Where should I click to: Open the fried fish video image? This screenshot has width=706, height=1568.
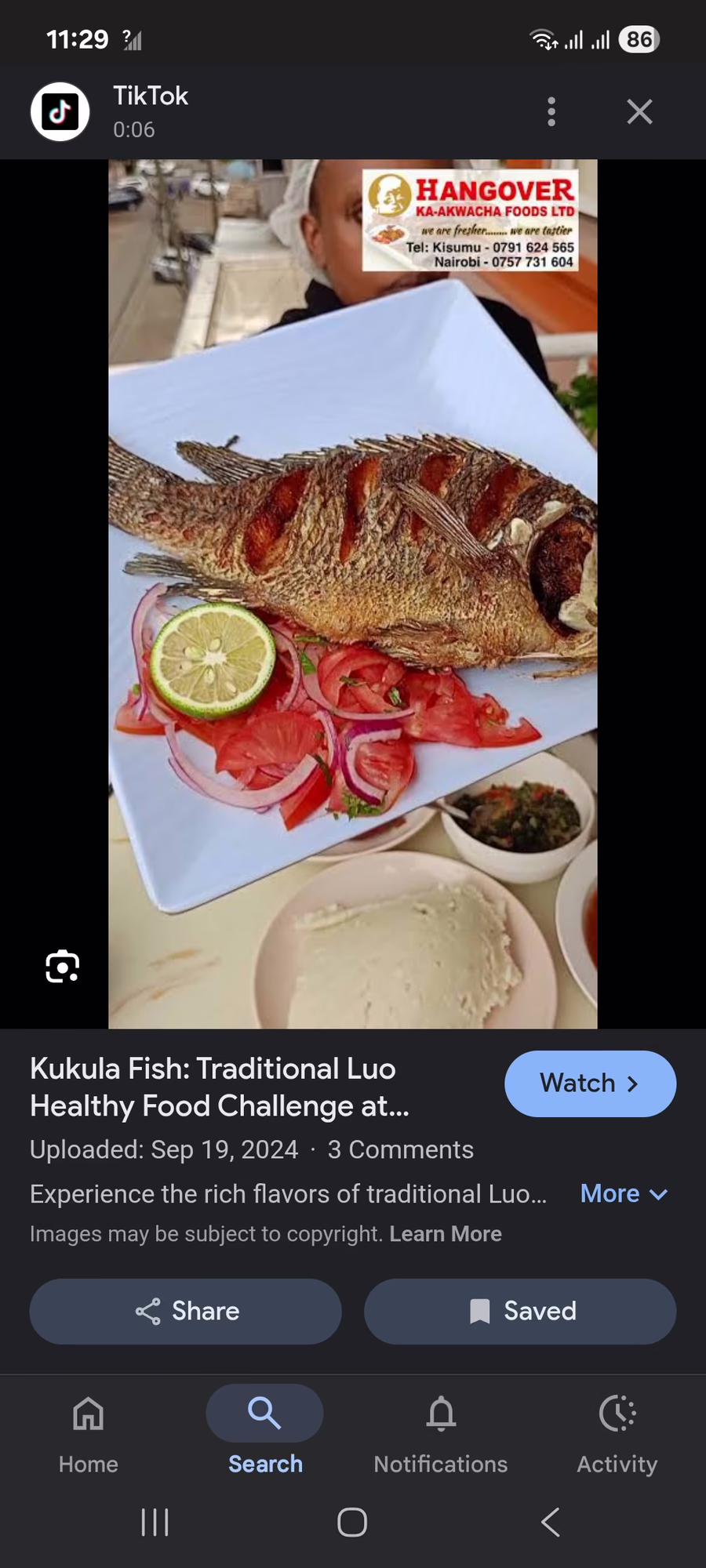[x=353, y=594]
